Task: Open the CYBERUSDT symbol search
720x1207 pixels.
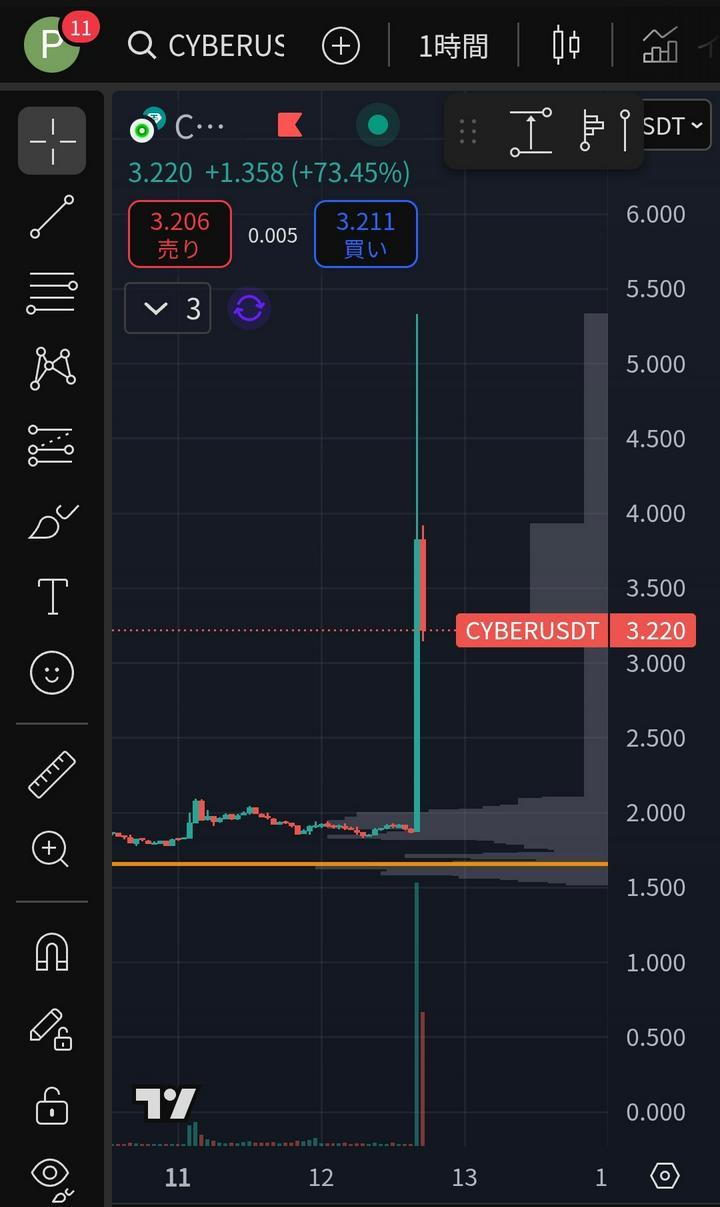Action: click(208, 45)
